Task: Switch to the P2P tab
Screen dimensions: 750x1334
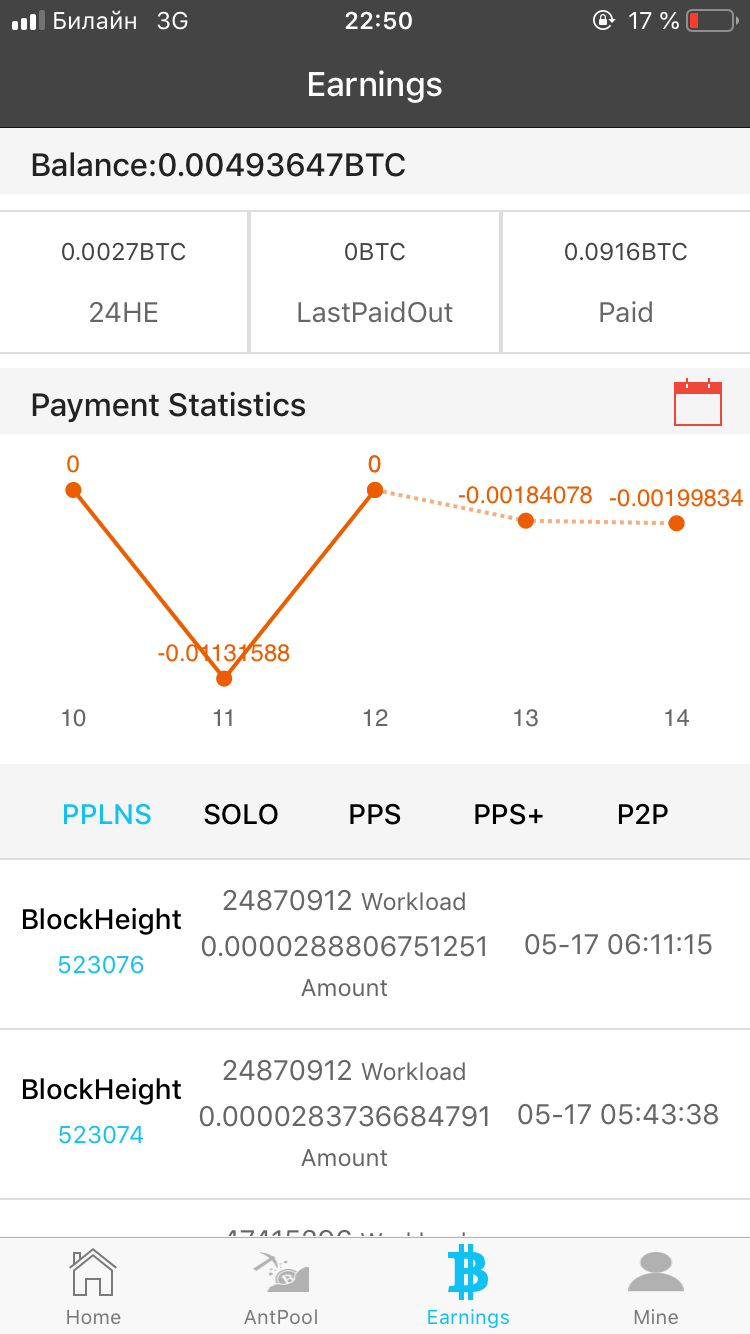Action: (642, 814)
